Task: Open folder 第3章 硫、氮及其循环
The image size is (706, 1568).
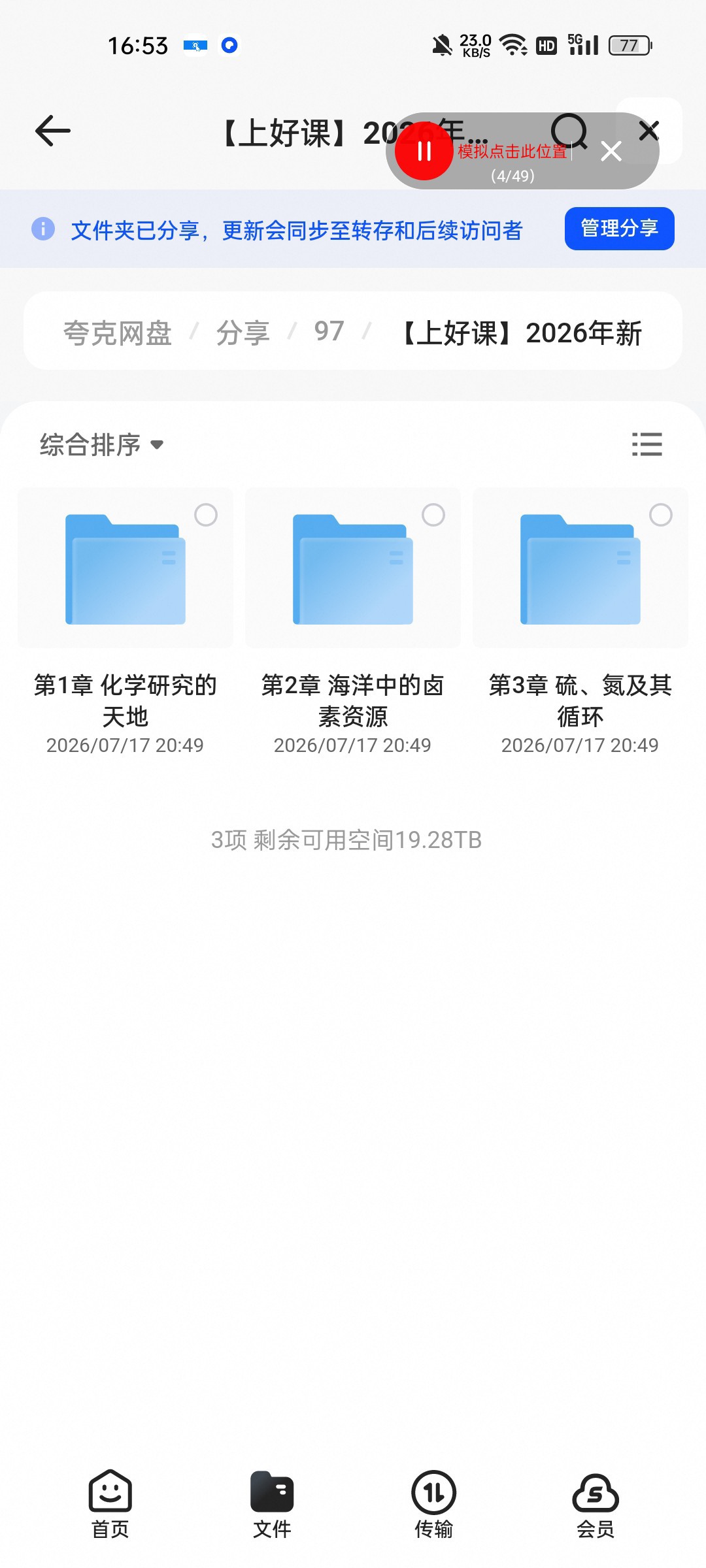Action: [x=580, y=568]
